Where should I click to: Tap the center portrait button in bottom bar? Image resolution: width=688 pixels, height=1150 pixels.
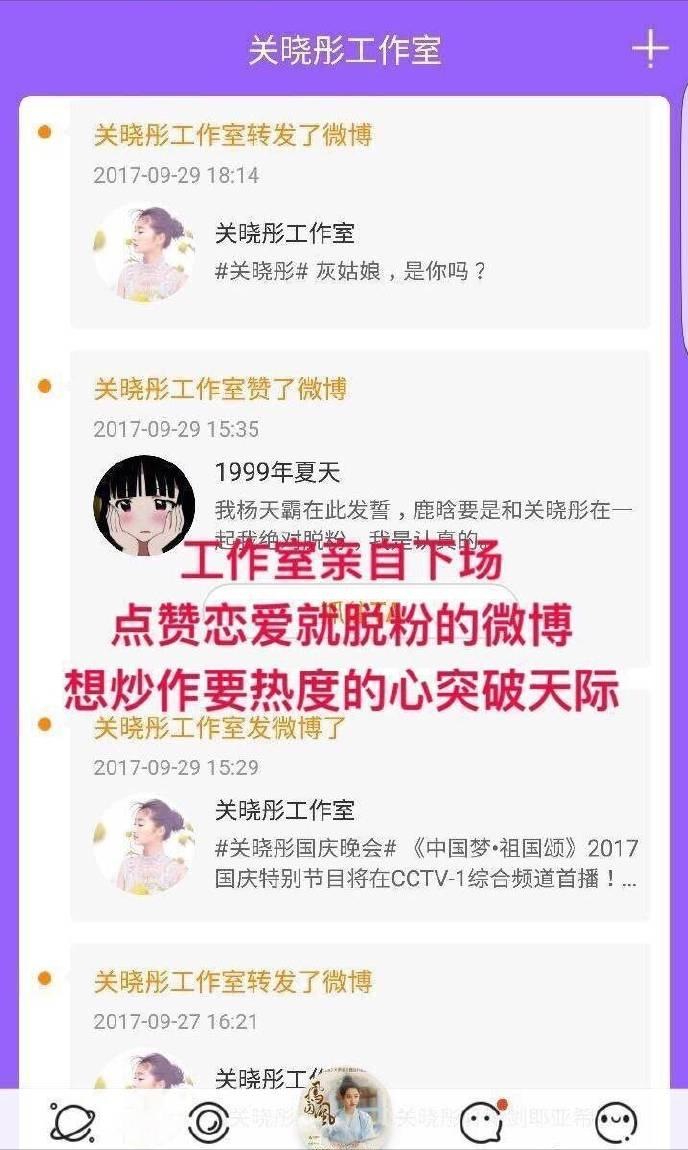(x=345, y=1109)
